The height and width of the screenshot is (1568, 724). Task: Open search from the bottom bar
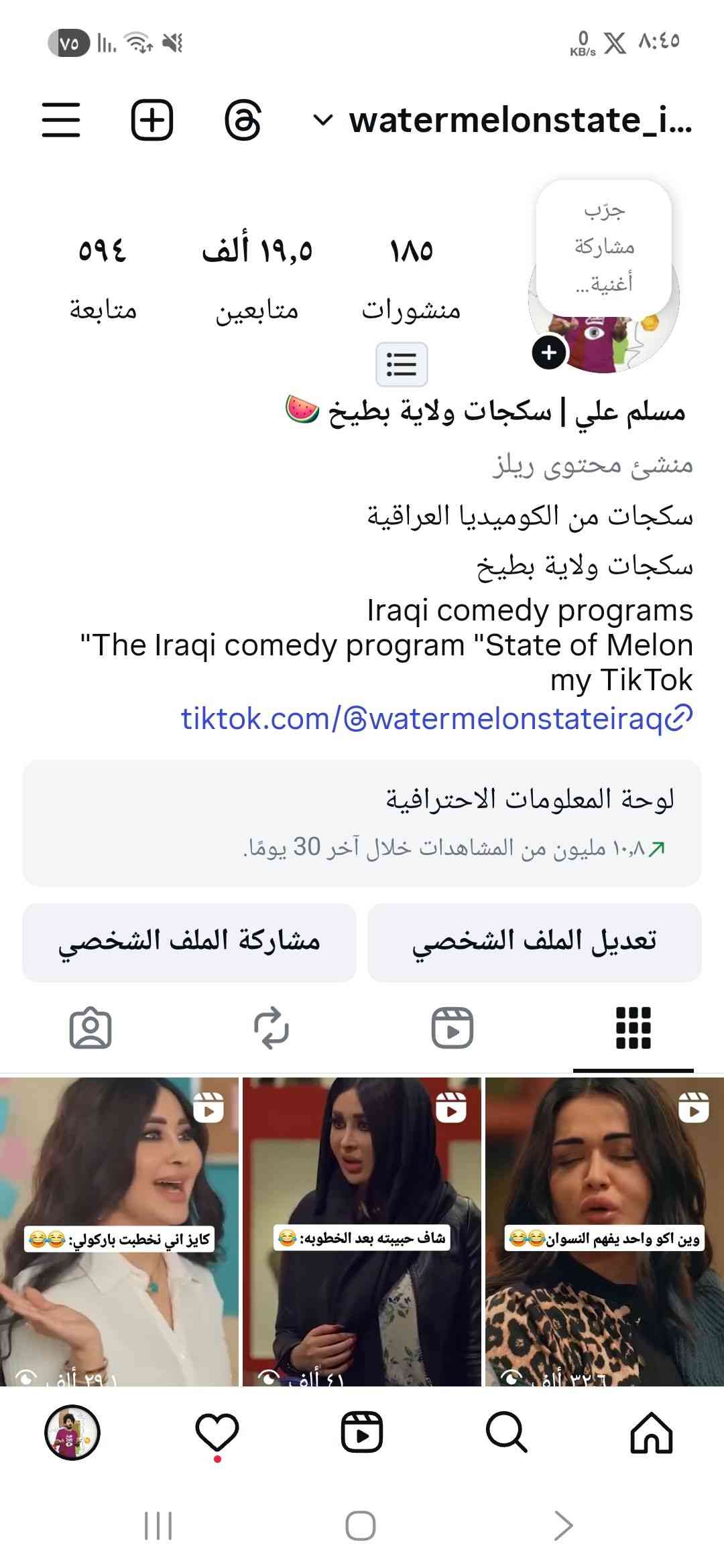pyautogui.click(x=506, y=1433)
